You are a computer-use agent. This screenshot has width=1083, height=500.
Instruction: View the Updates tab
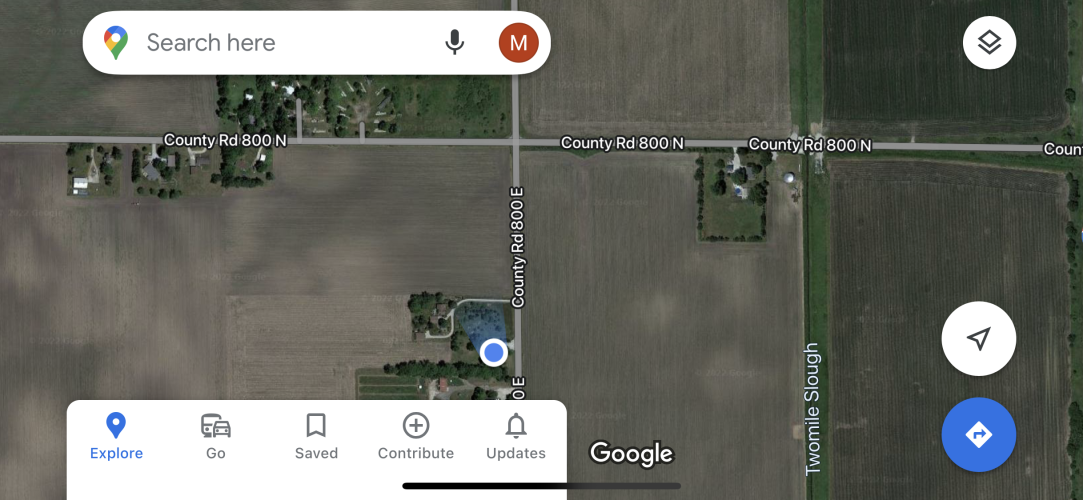coord(516,437)
